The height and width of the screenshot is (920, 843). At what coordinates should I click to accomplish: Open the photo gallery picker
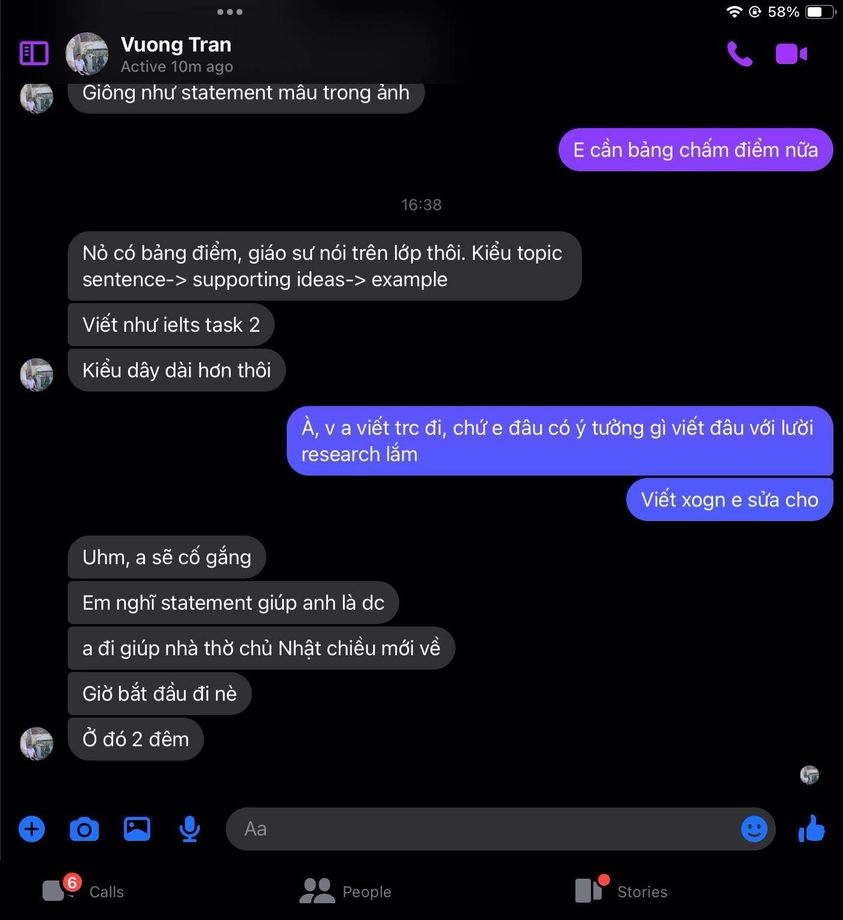coord(137,829)
